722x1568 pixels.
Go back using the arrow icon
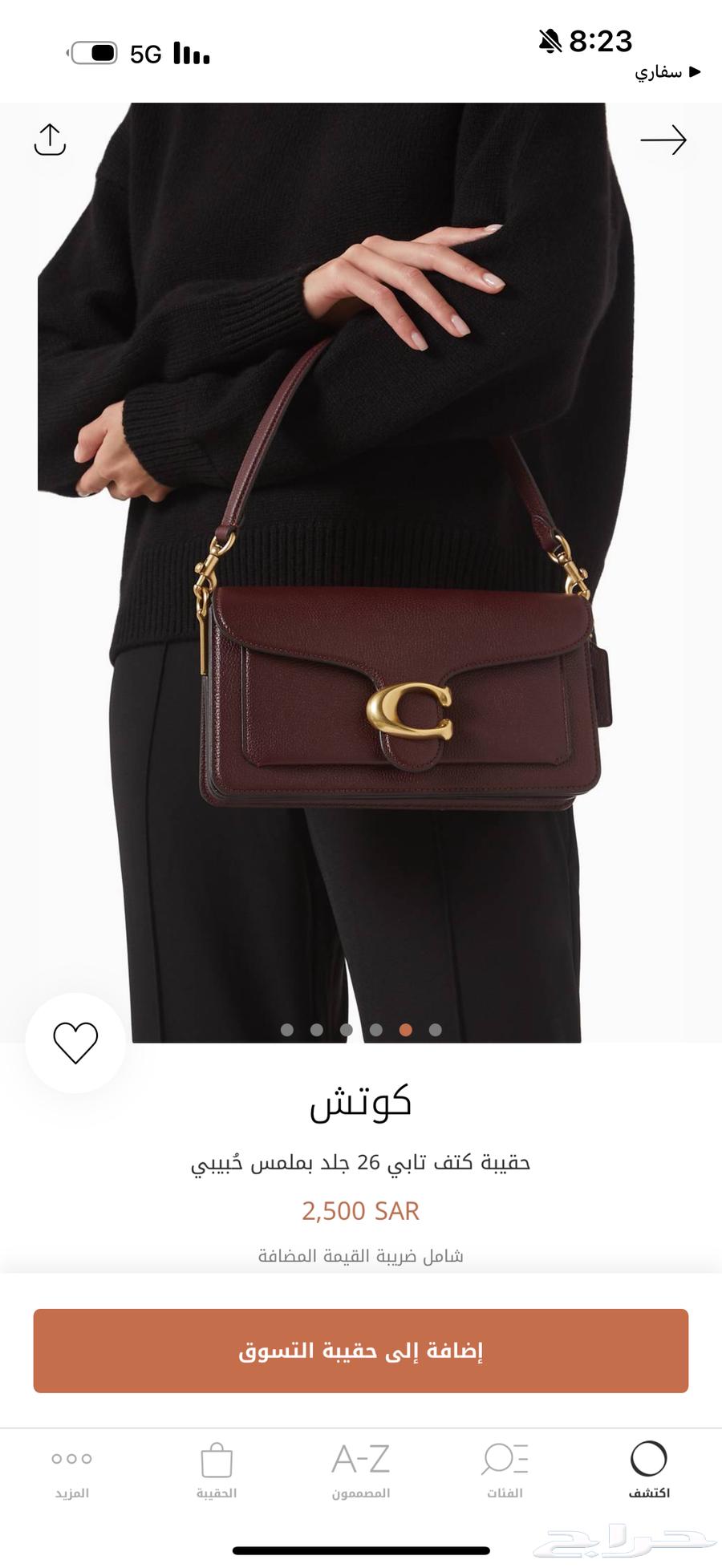coord(663,140)
